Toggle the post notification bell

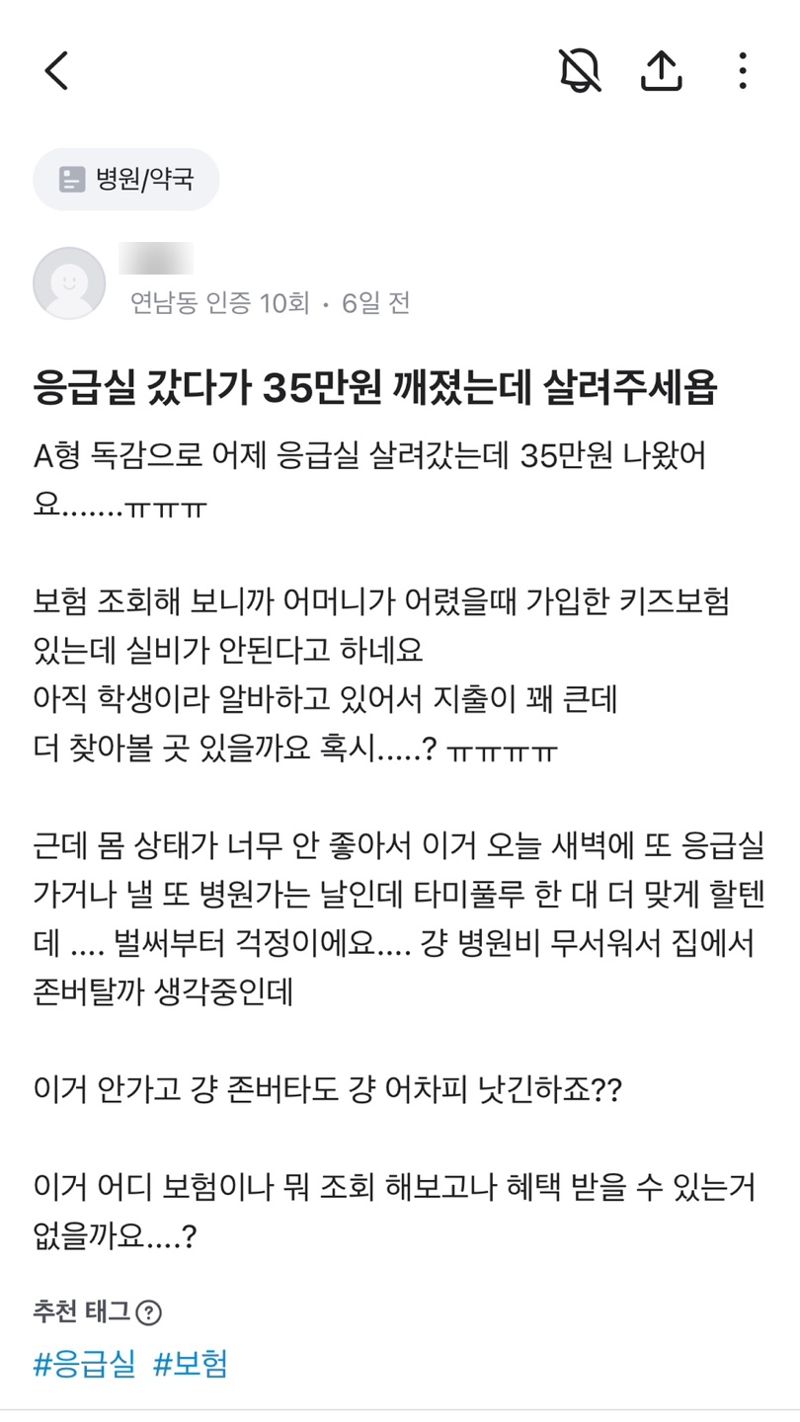click(579, 71)
